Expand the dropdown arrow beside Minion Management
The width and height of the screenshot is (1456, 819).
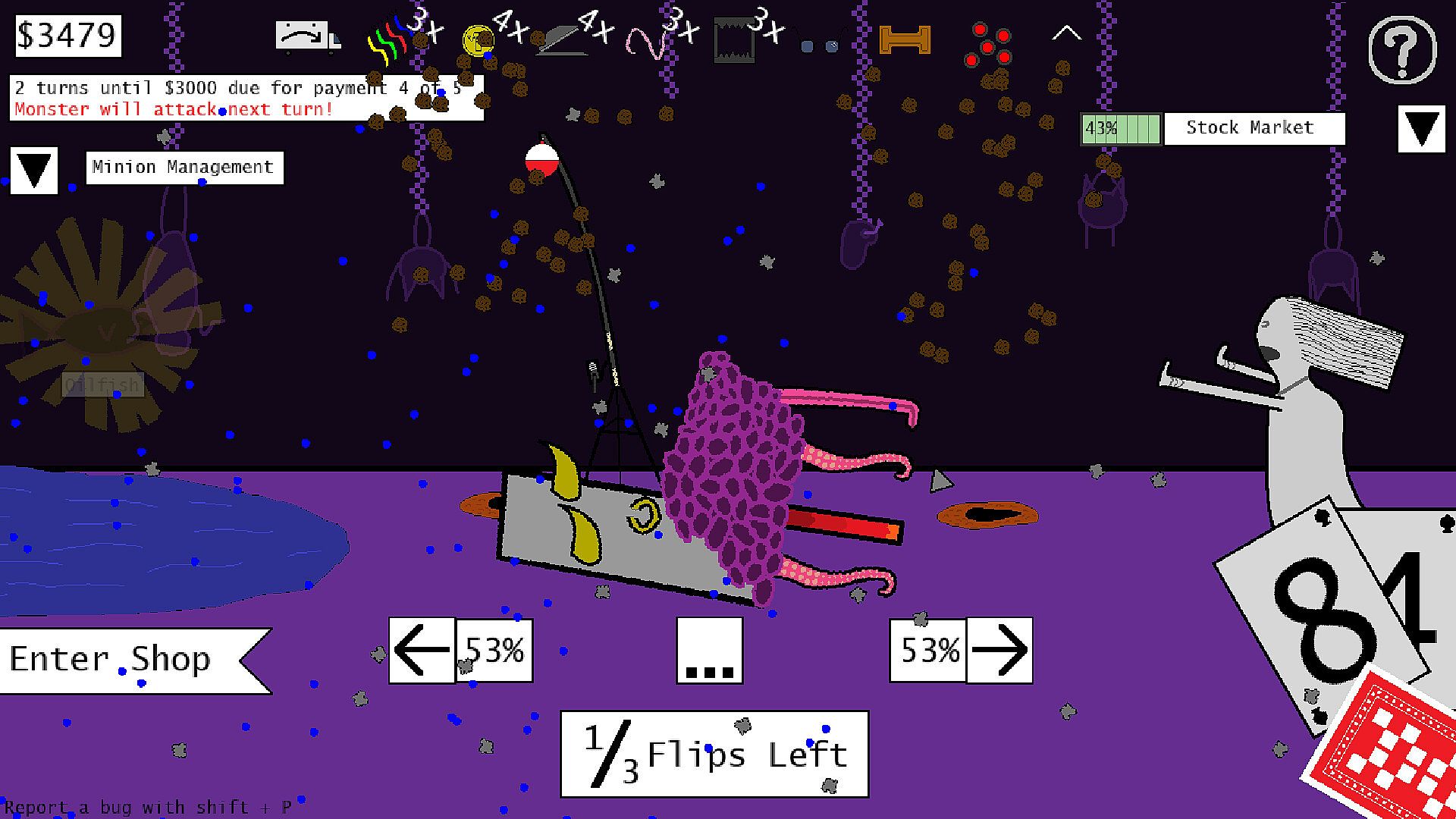(x=34, y=171)
